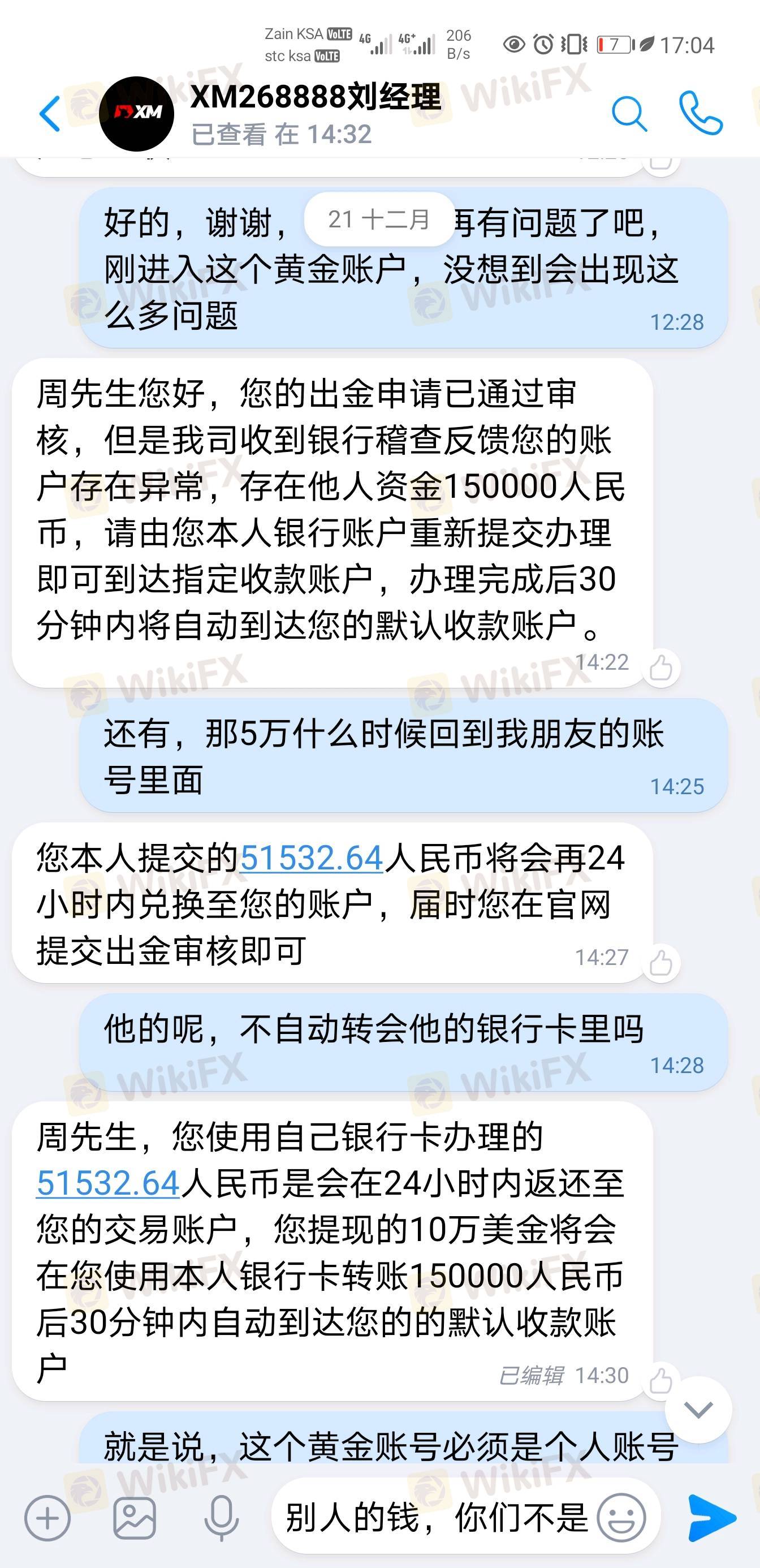Open XM268888刘经理 contact profile
760x1568 pixels.
pyautogui.click(x=315, y=114)
